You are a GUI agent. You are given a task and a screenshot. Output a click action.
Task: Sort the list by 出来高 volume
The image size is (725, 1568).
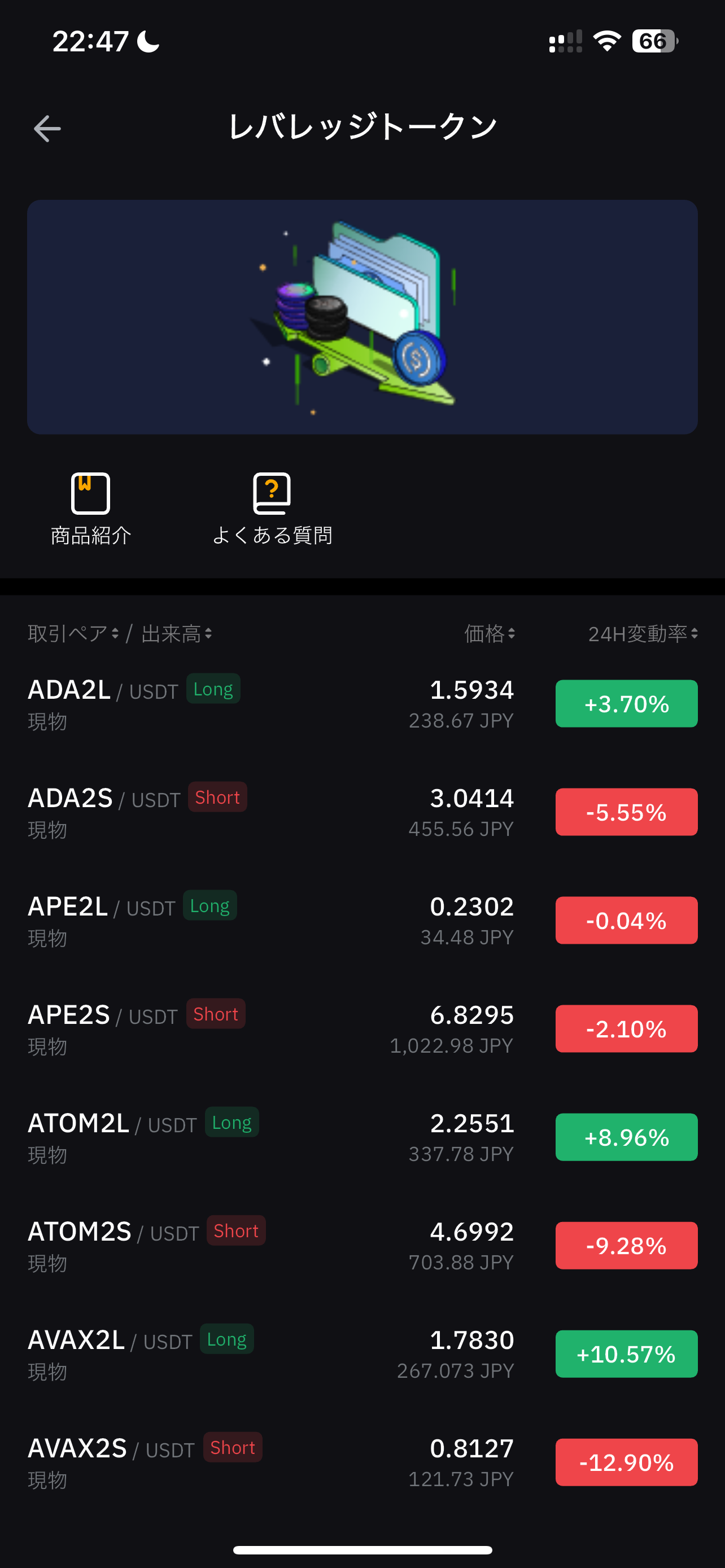[x=177, y=634]
